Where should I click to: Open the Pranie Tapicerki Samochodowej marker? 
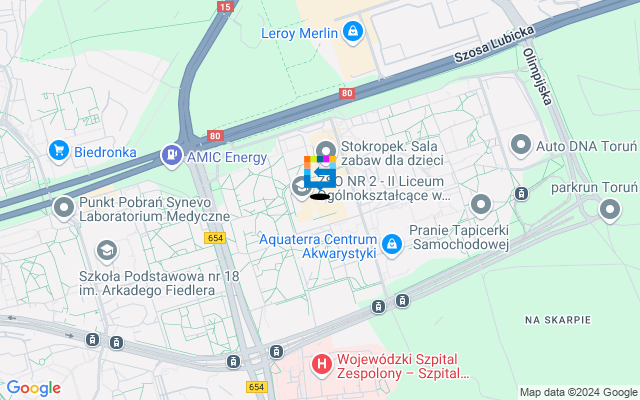pos(481,205)
